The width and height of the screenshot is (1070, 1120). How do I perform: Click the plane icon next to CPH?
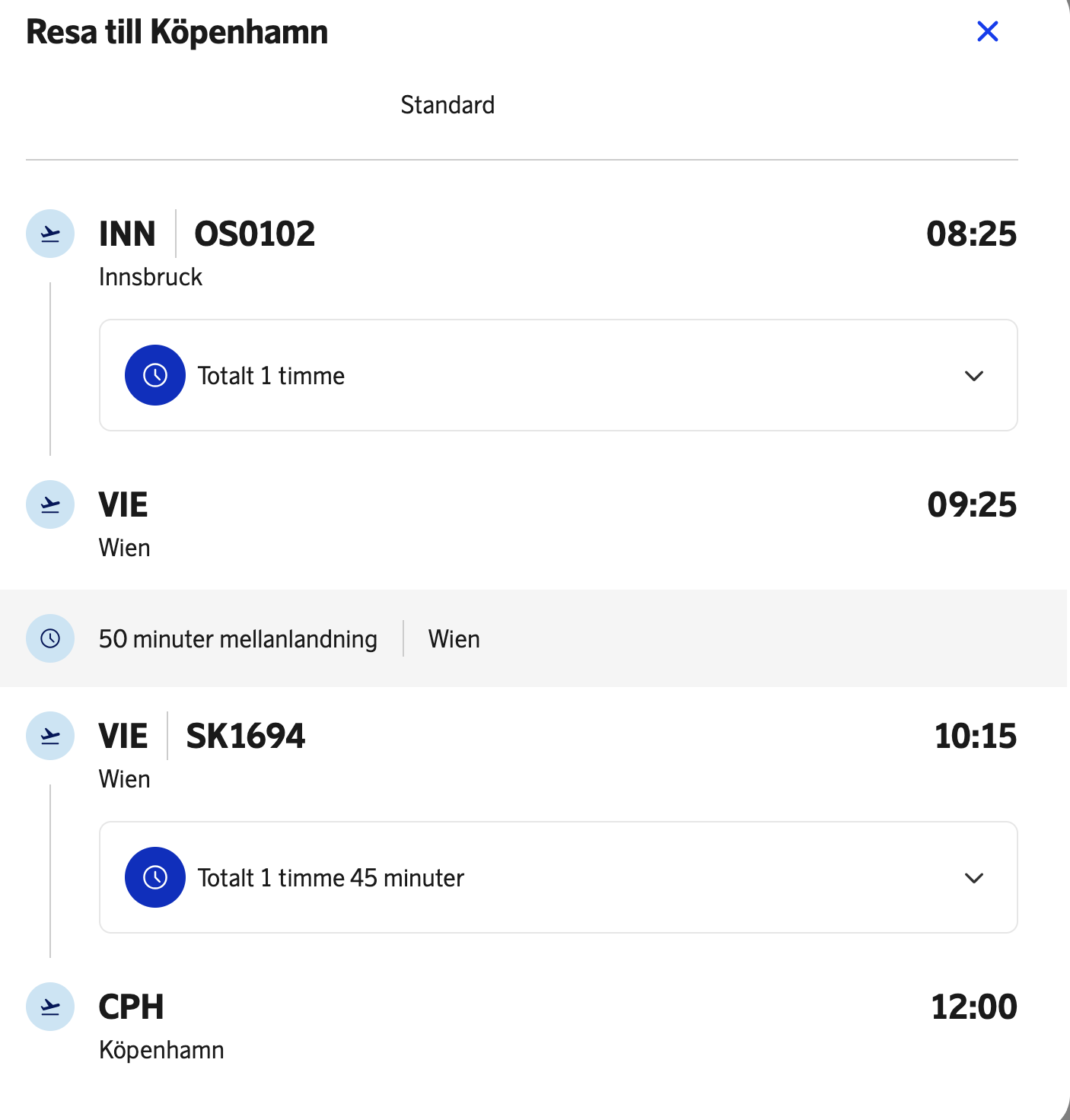pyautogui.click(x=49, y=1007)
